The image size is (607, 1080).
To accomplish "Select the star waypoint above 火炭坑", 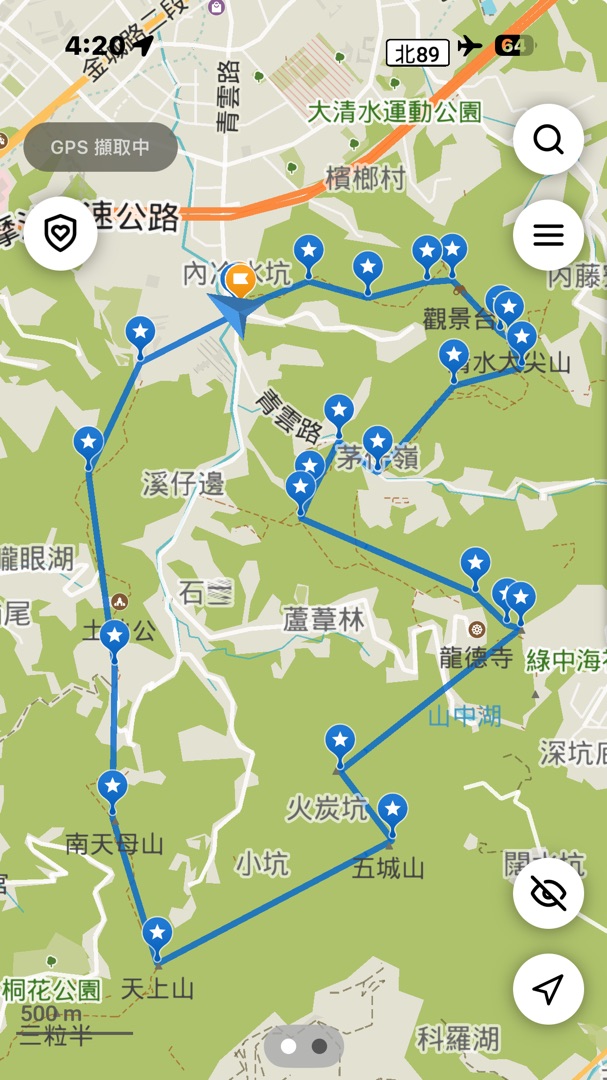I will pyautogui.click(x=340, y=741).
